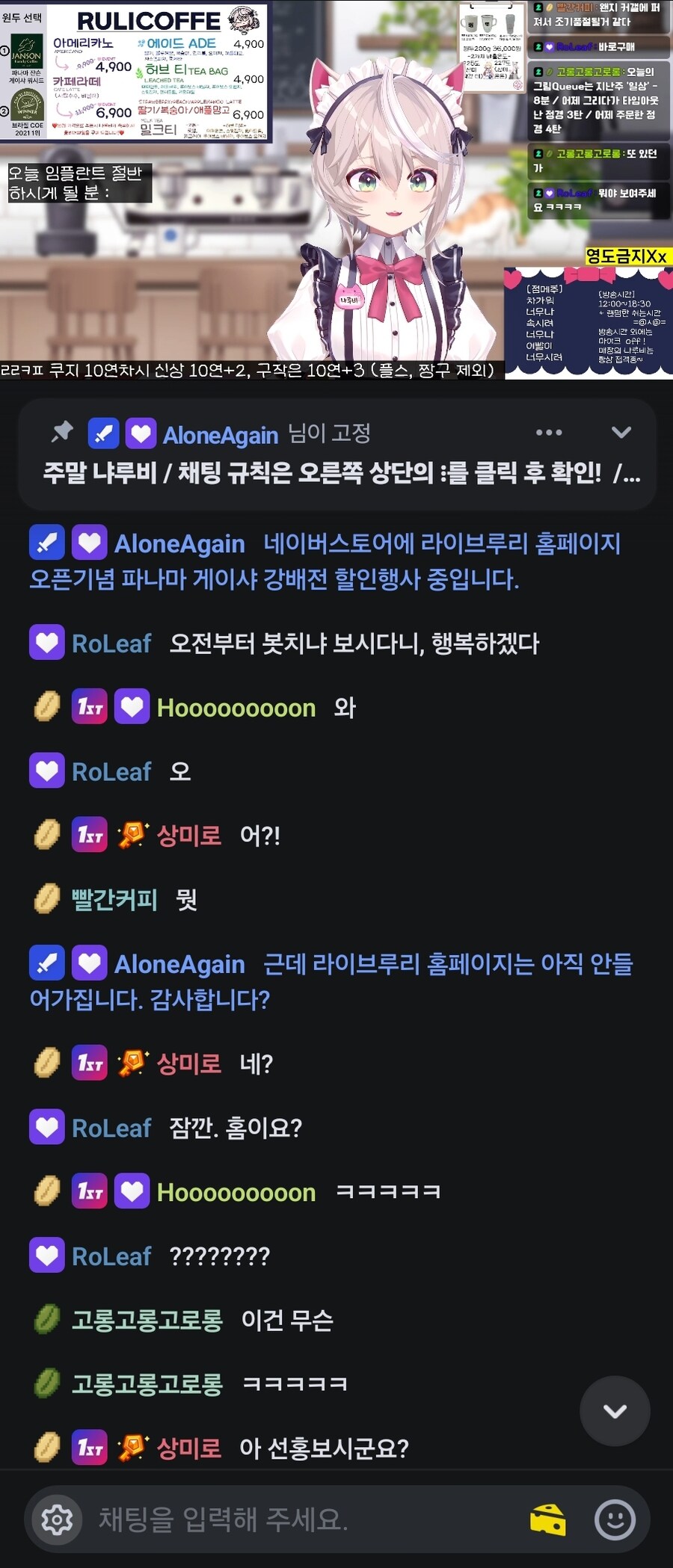Open the pinned message options menu (ellipsis)

pos(550,432)
